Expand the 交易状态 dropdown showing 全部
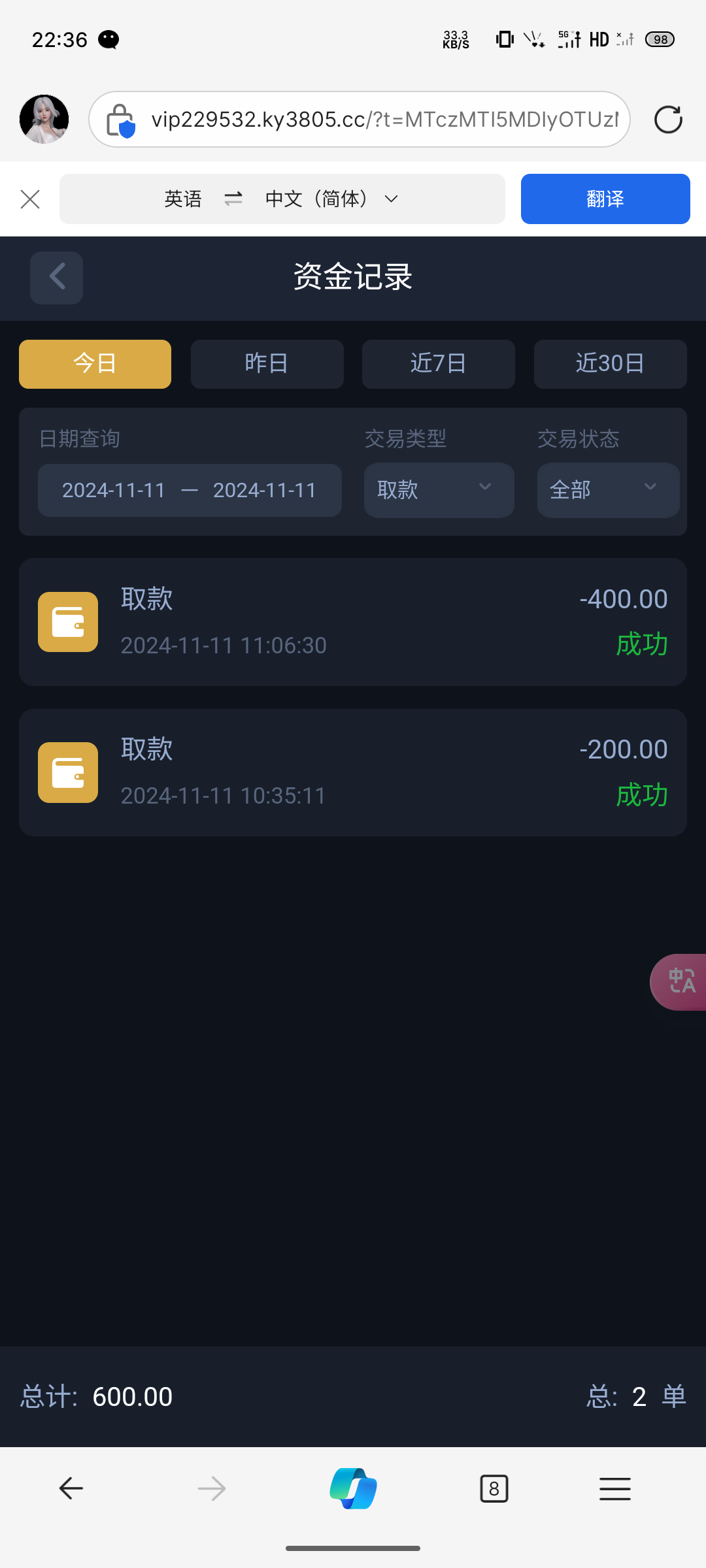706x1568 pixels. coord(608,490)
